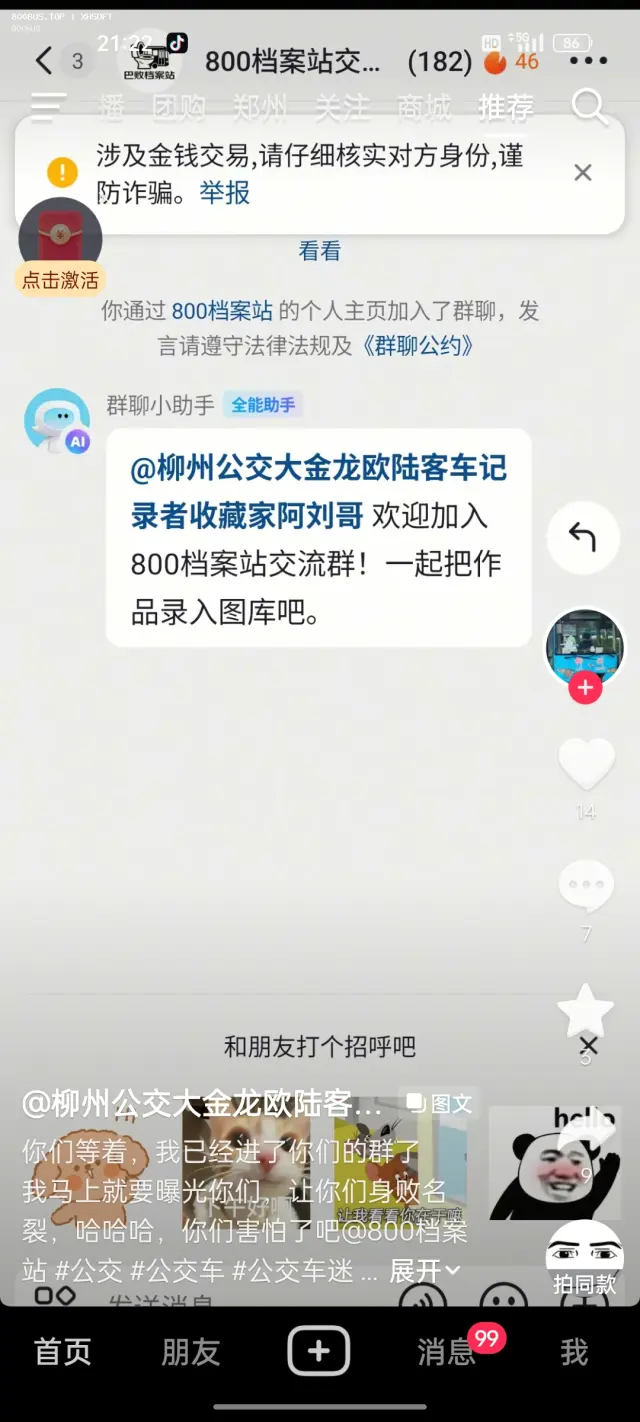Open the 消息 tab
Viewport: 640px width, 1422px height.
446,1352
